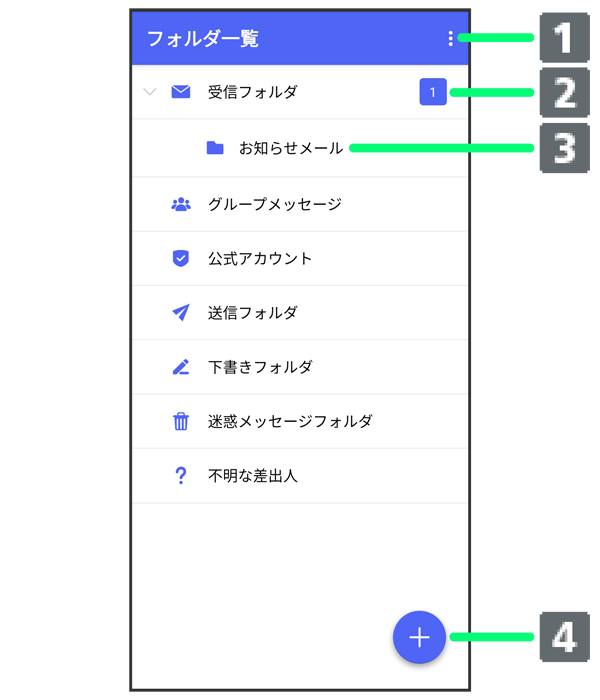This screenshot has height=700, width=600.
Task: Open the 下書きフォルダ drafts folder
Action: 259,367
